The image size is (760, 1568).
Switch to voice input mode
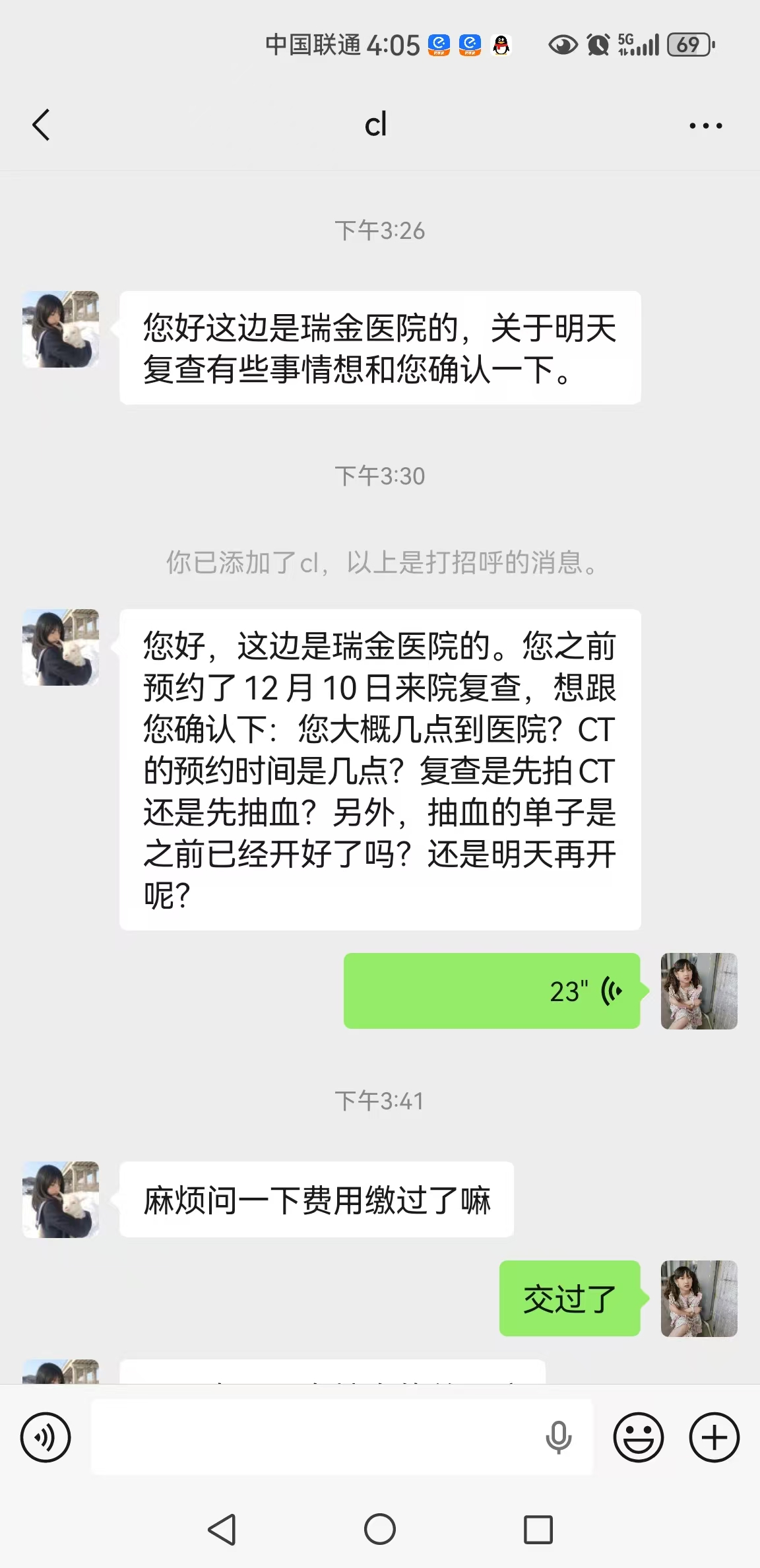(x=46, y=1437)
